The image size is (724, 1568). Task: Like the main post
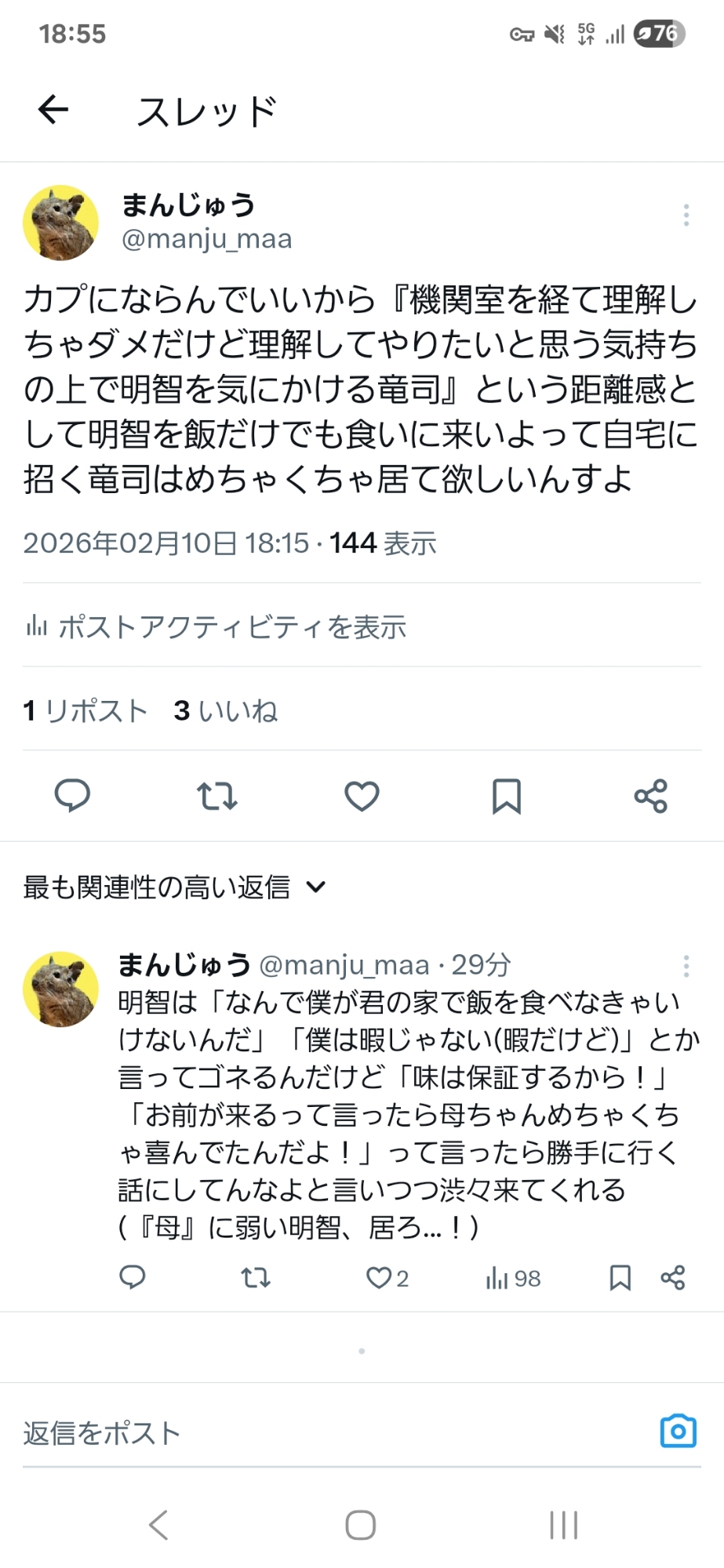[362, 796]
